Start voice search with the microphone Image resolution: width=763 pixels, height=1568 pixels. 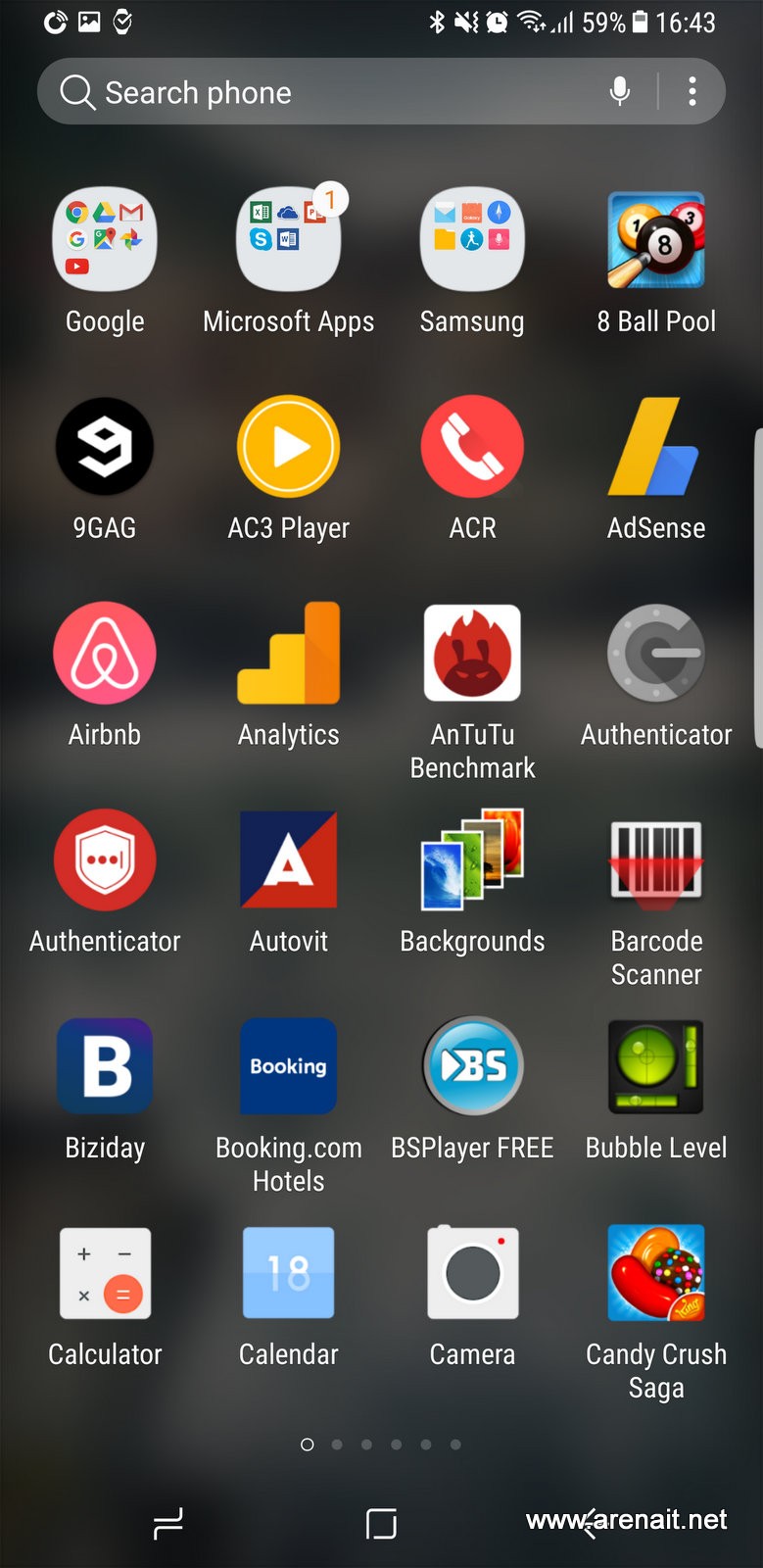click(619, 91)
